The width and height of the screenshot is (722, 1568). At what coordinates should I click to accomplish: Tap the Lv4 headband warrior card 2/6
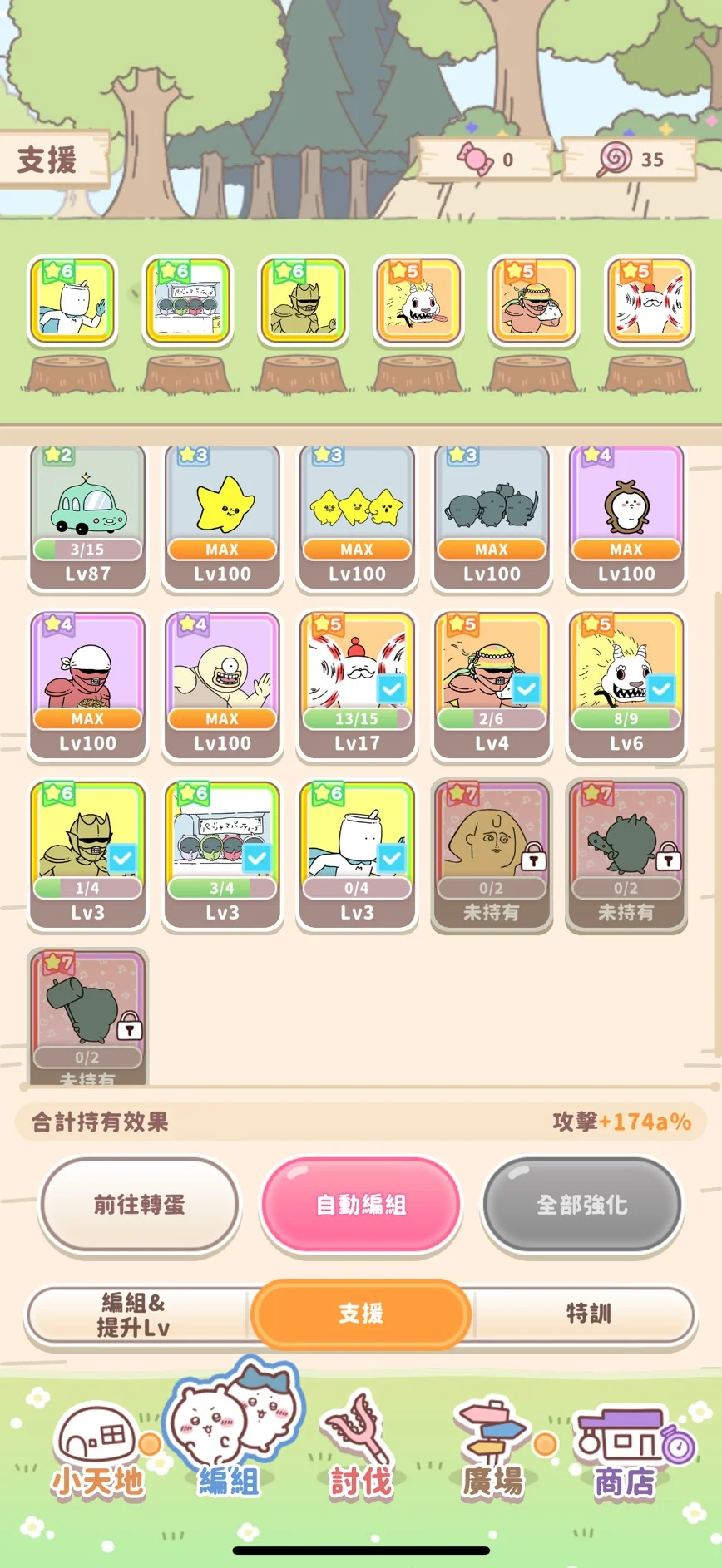(x=492, y=686)
